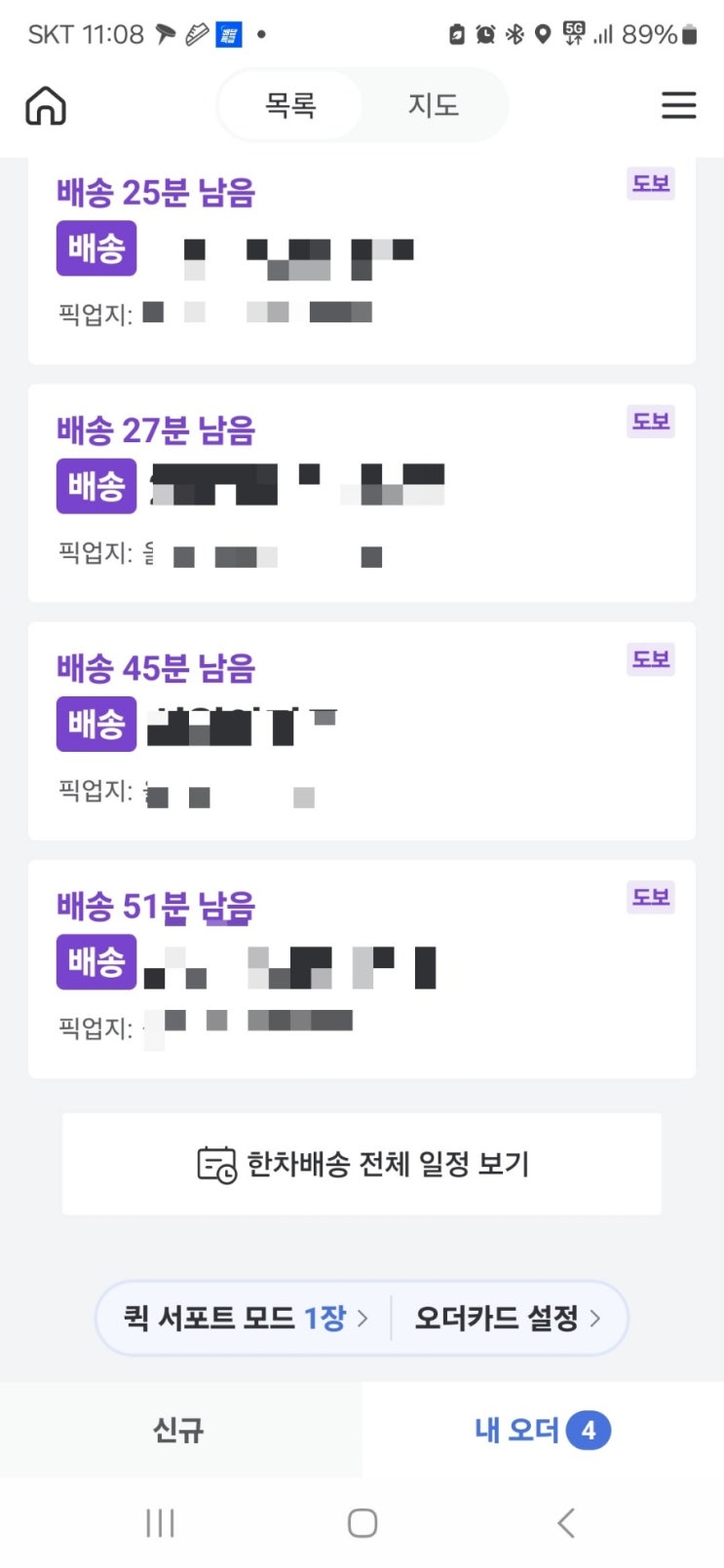Select the 내 오더 tab
Viewport: 724px width, 1568px height.
coord(542,1430)
